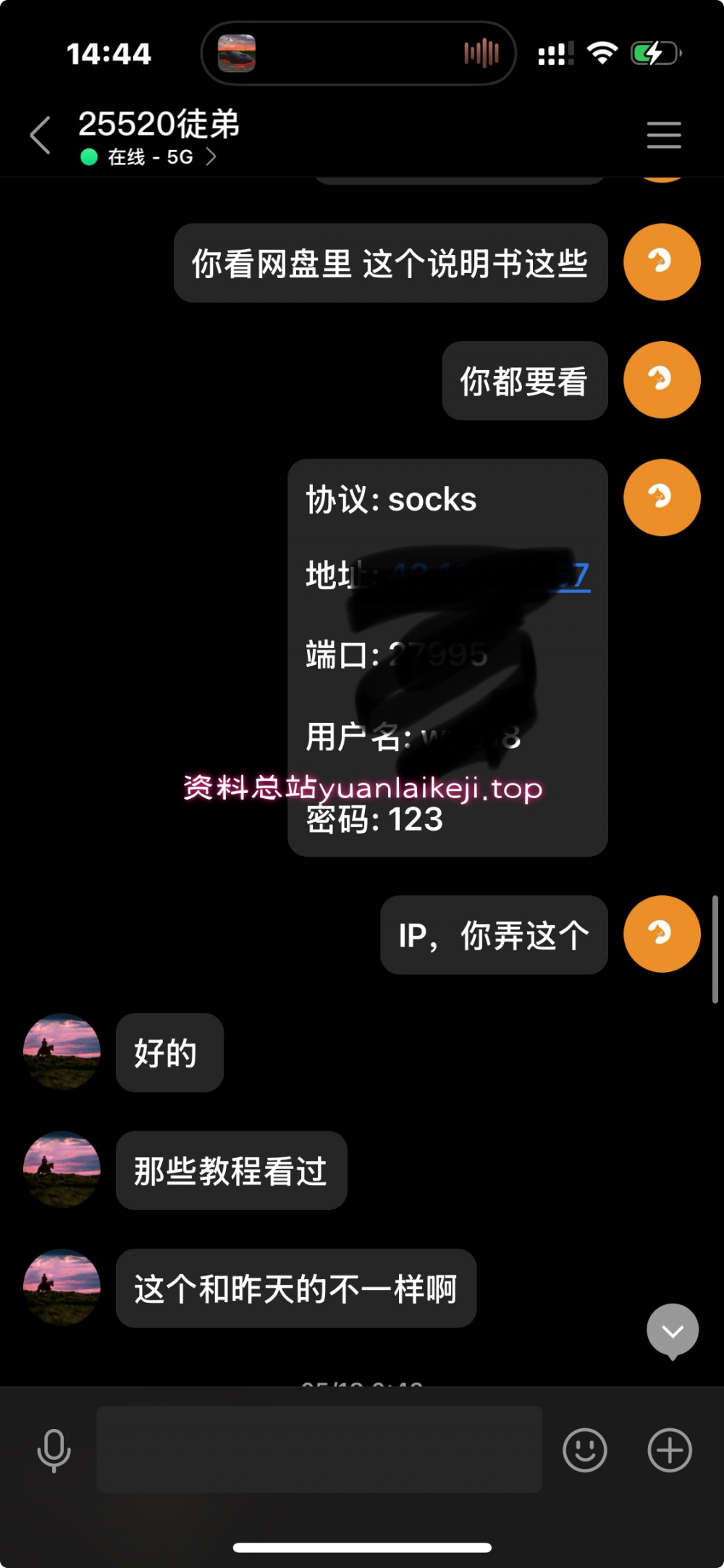The width and height of the screenshot is (724, 1568).
Task: Open the orange avatar beside 你都要看
Action: pos(662,380)
